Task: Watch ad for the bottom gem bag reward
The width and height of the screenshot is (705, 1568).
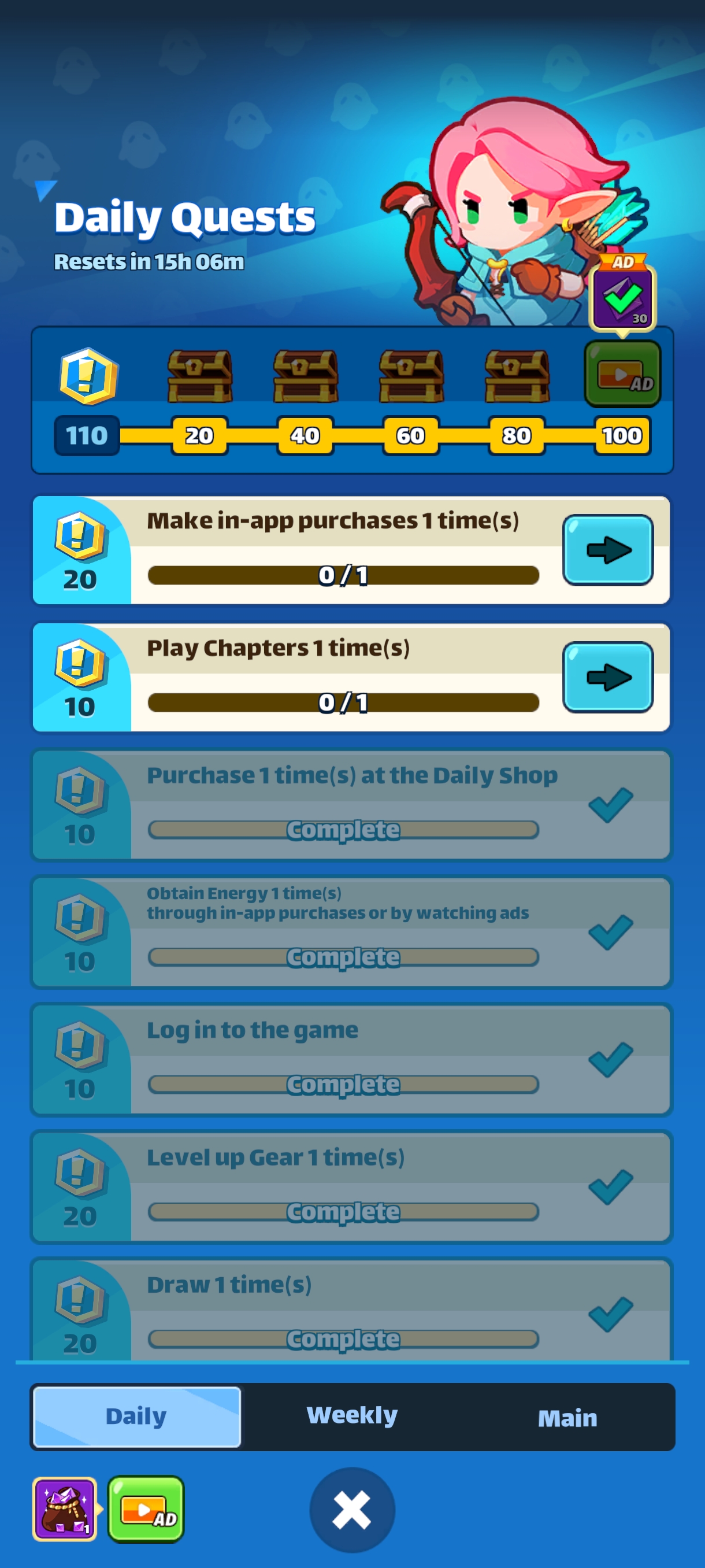Action: [x=146, y=1509]
